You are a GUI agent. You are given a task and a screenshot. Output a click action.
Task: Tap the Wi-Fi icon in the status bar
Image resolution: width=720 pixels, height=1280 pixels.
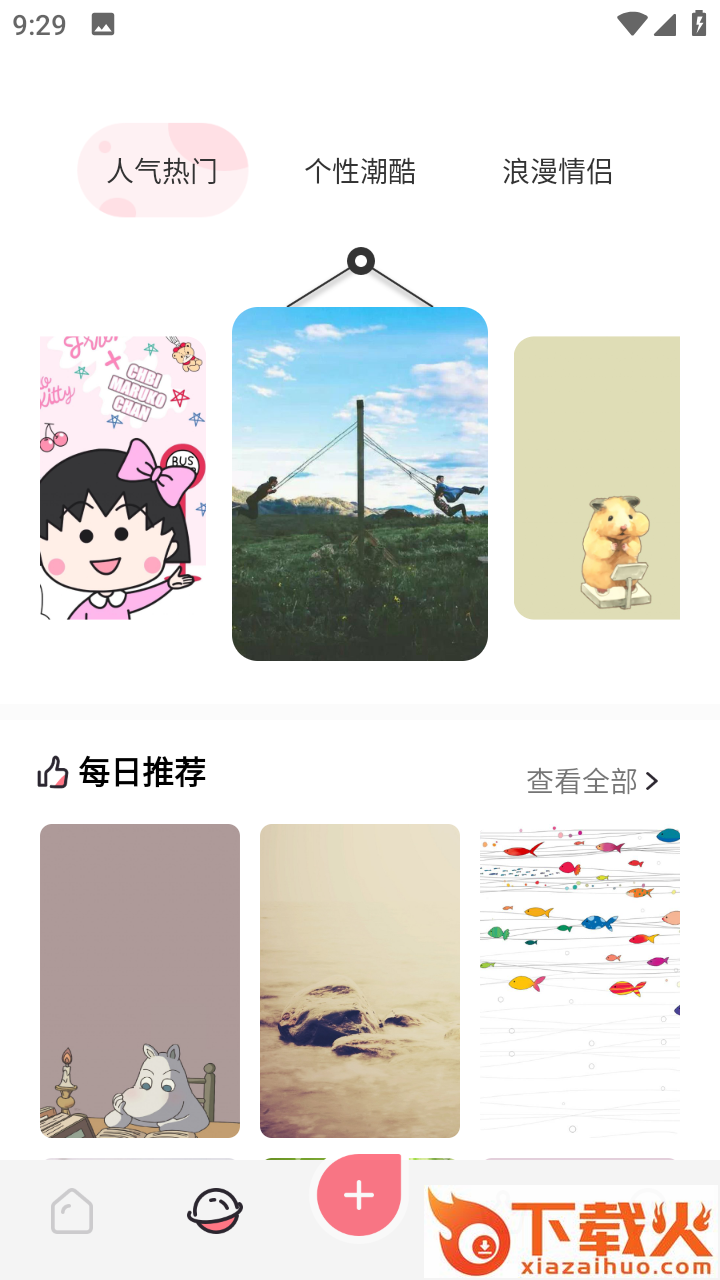pyautogui.click(x=632, y=23)
